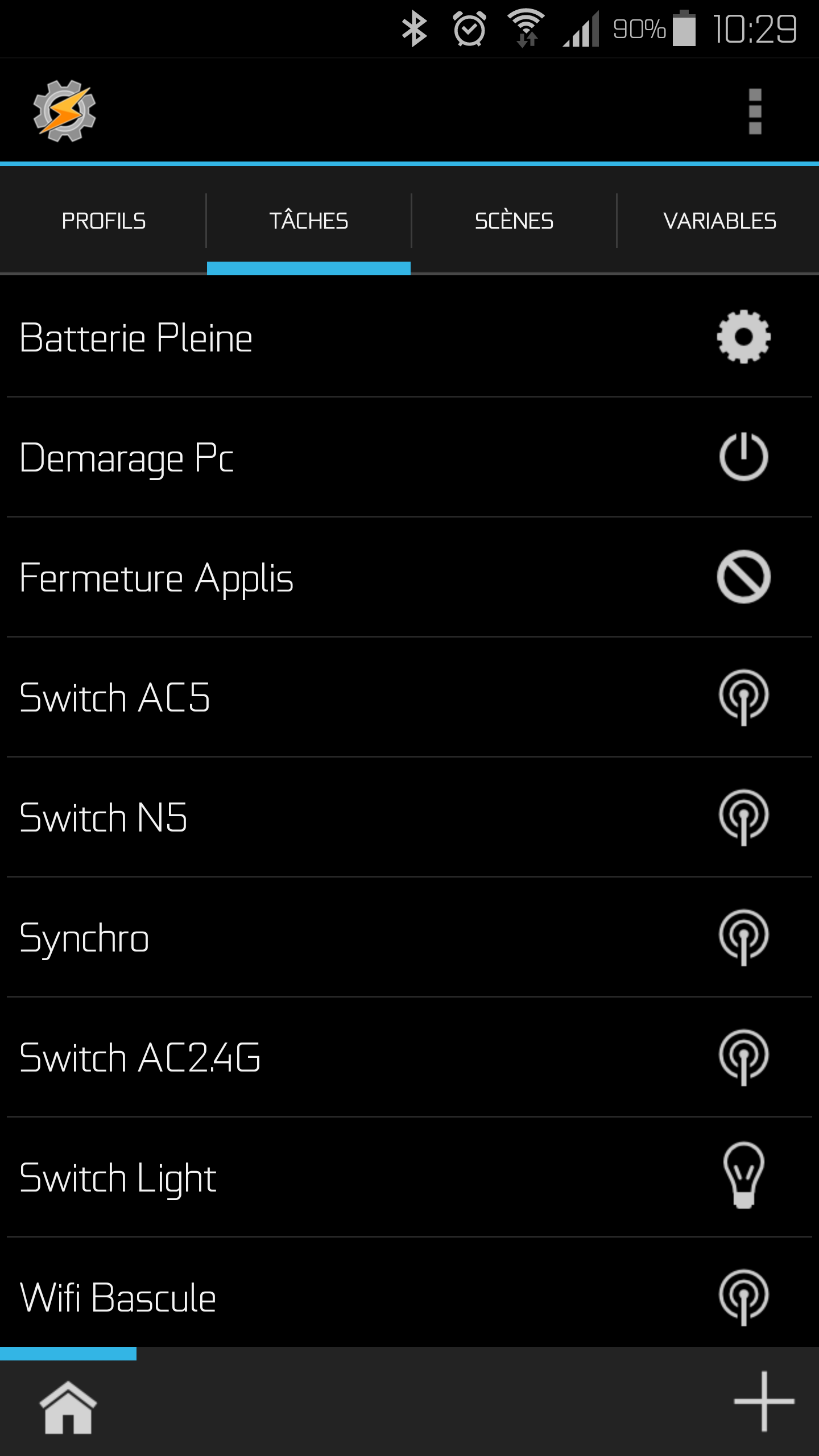The height and width of the screenshot is (1456, 819).
Task: Tap the Tasker gear logo icon
Action: 64,111
